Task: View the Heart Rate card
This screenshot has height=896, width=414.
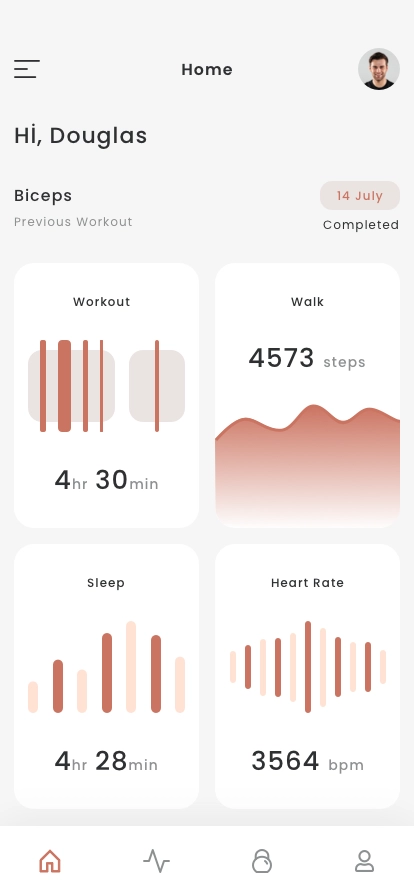Action: point(308,676)
